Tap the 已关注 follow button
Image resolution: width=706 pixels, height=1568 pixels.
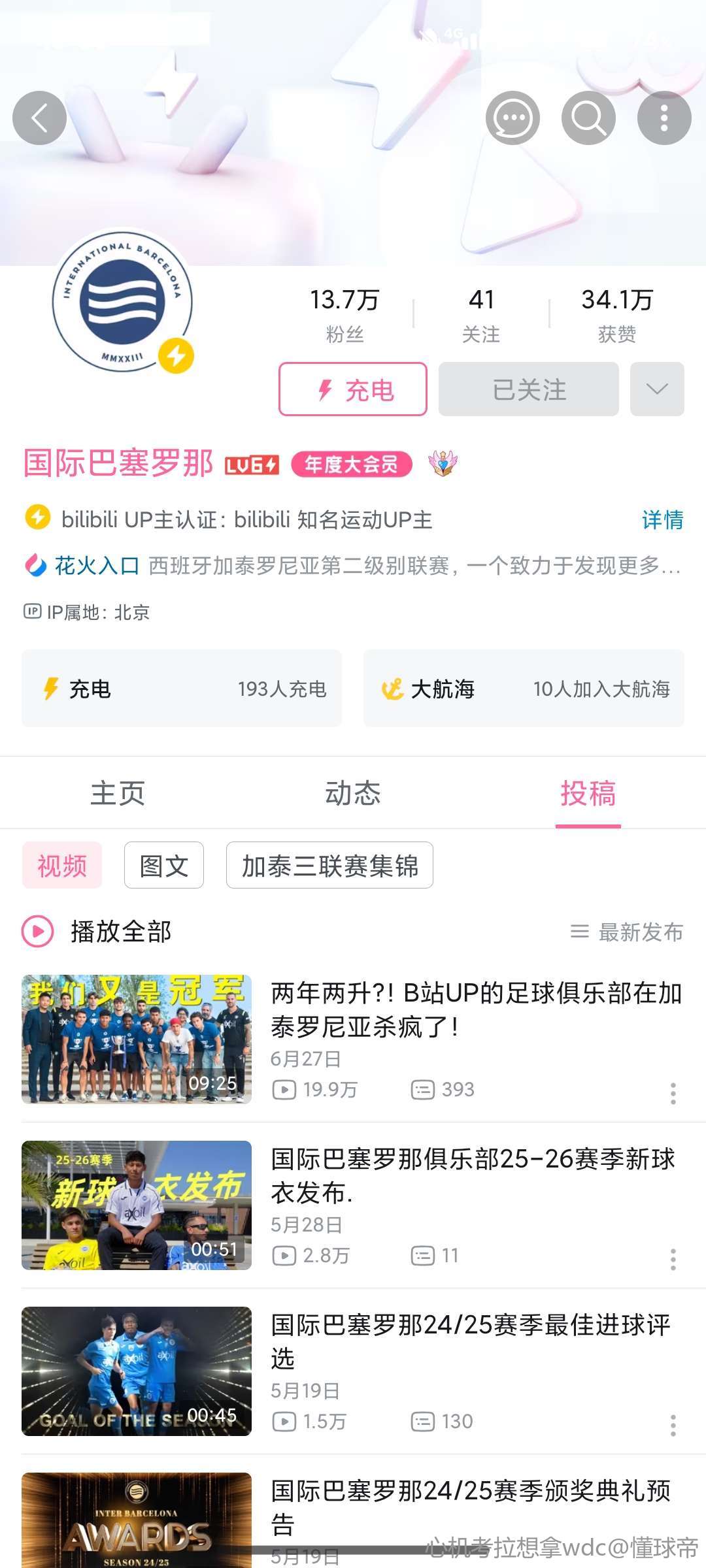click(x=528, y=389)
